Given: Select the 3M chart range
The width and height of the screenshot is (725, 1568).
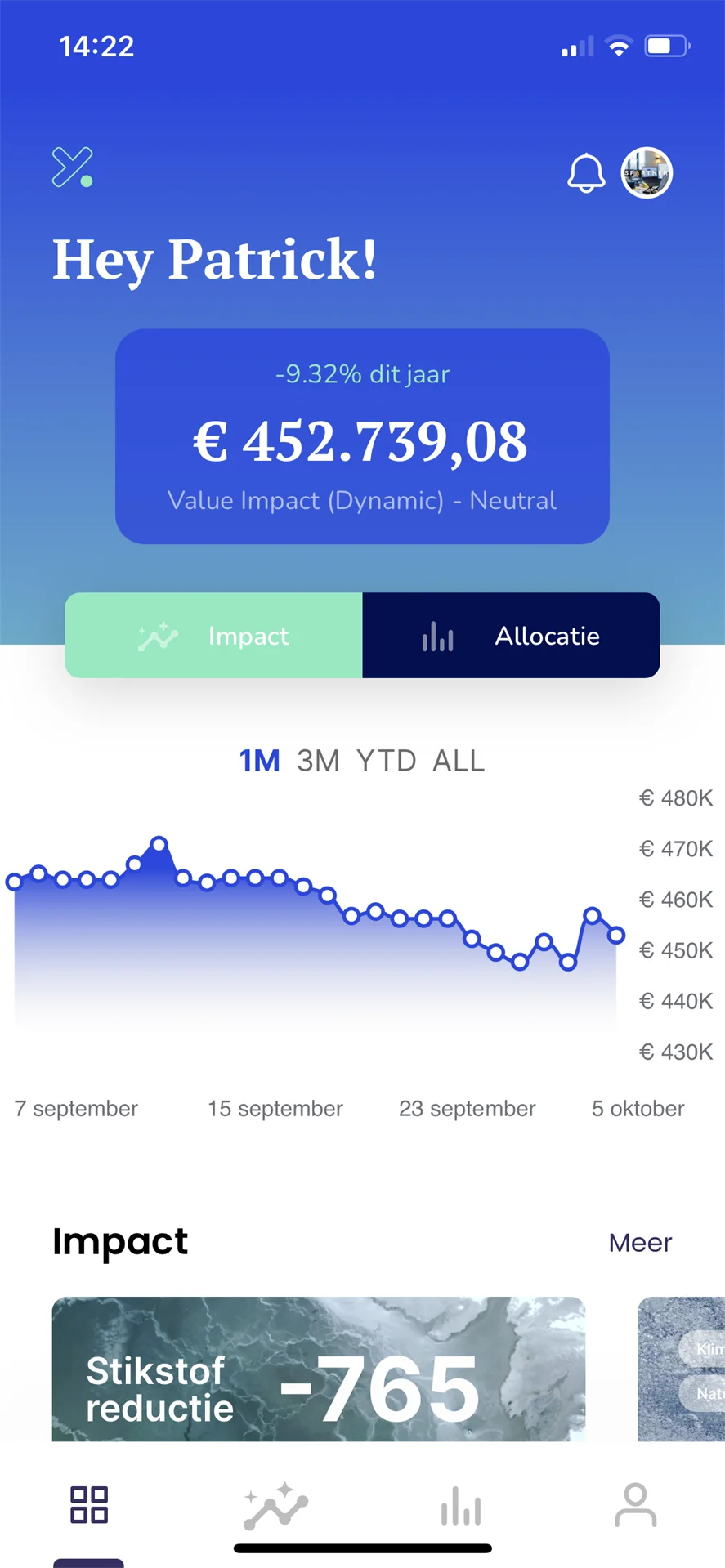Looking at the screenshot, I should (318, 761).
